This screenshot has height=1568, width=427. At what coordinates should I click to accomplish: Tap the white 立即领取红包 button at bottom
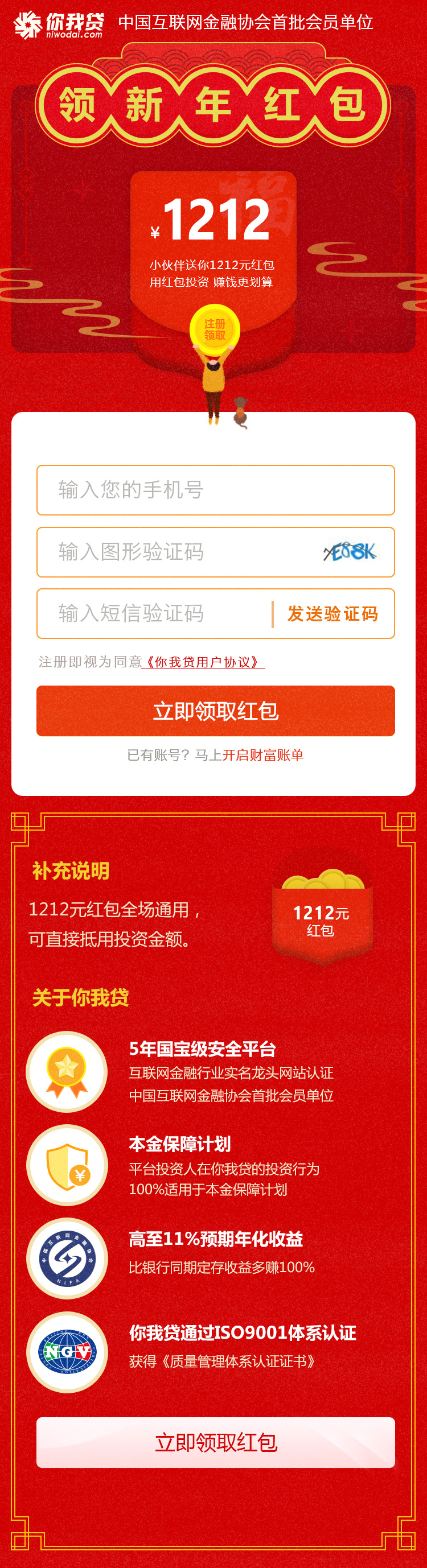coord(215,1442)
